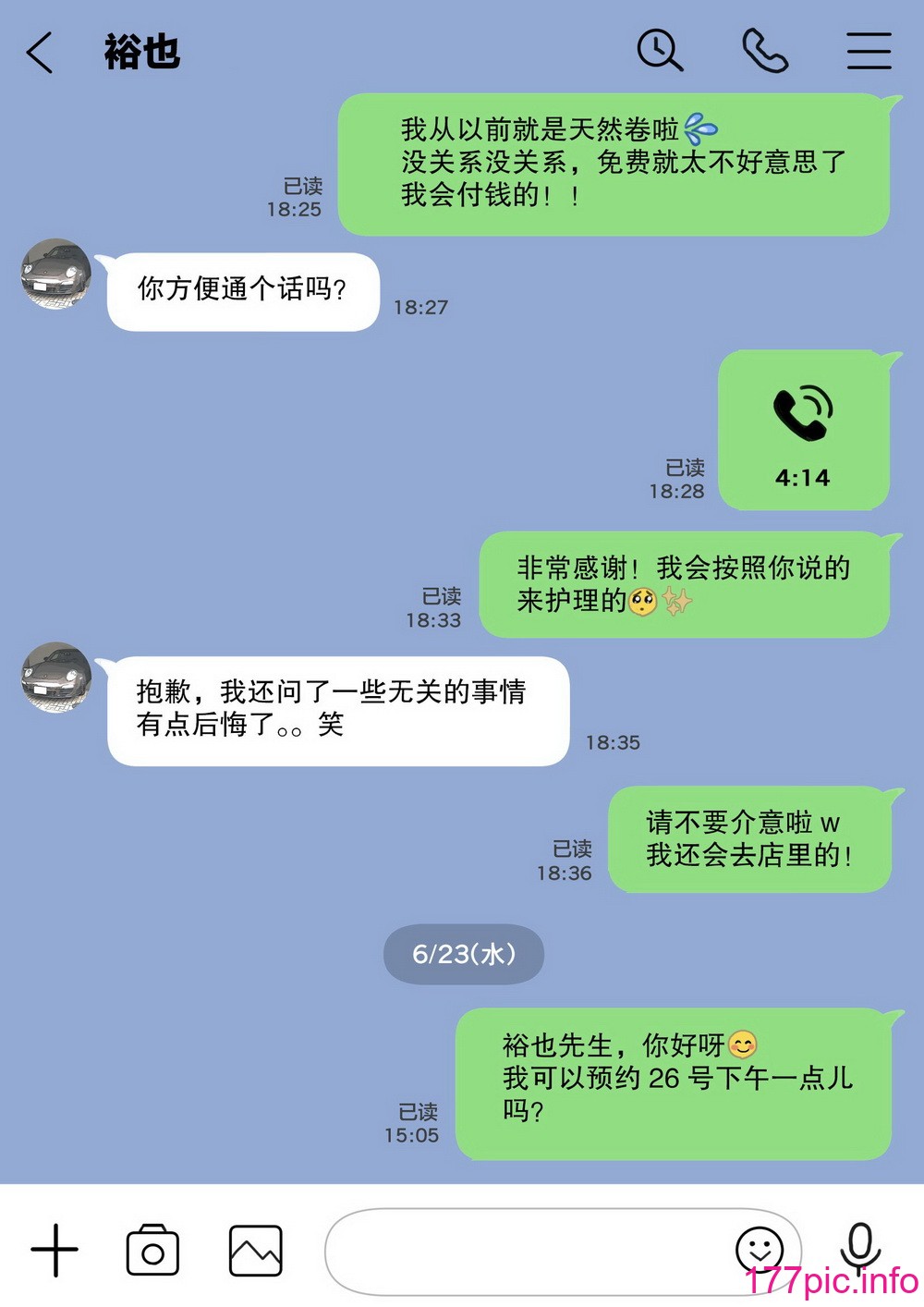Launch the camera from the chat bar
The height and width of the screenshot is (1307, 924).
click(152, 1251)
